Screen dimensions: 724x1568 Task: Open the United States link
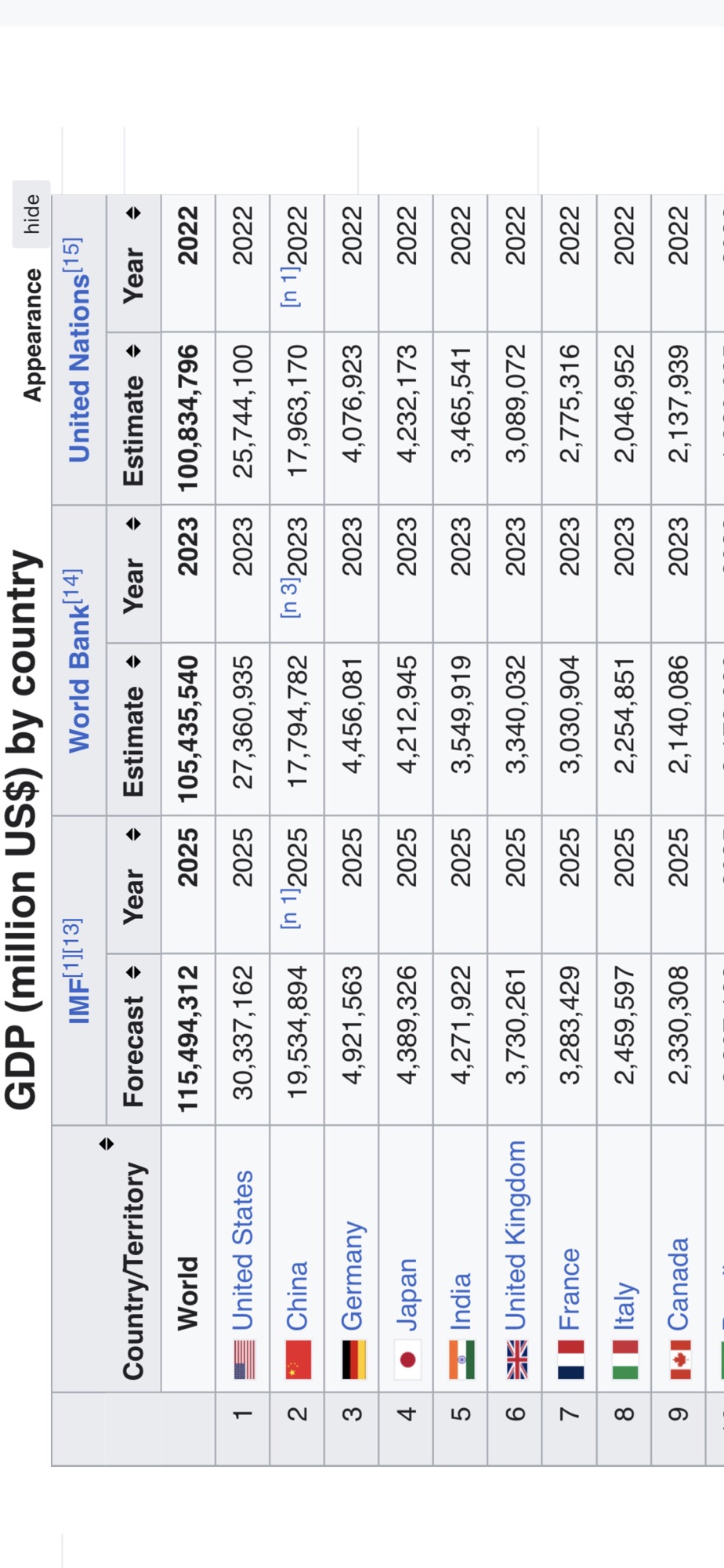(x=243, y=1250)
